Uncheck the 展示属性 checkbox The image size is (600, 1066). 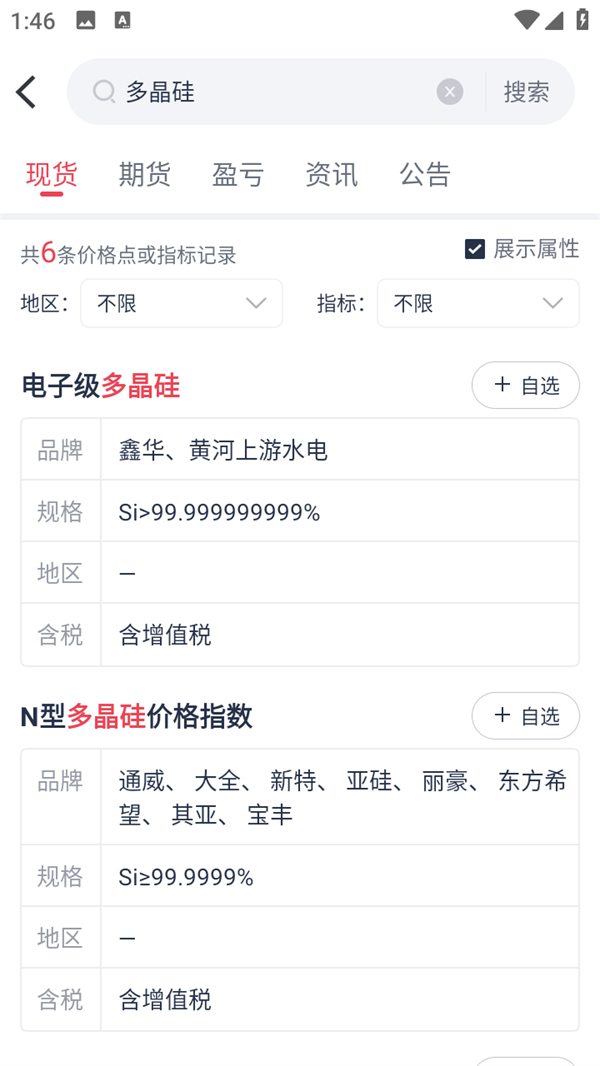click(475, 249)
